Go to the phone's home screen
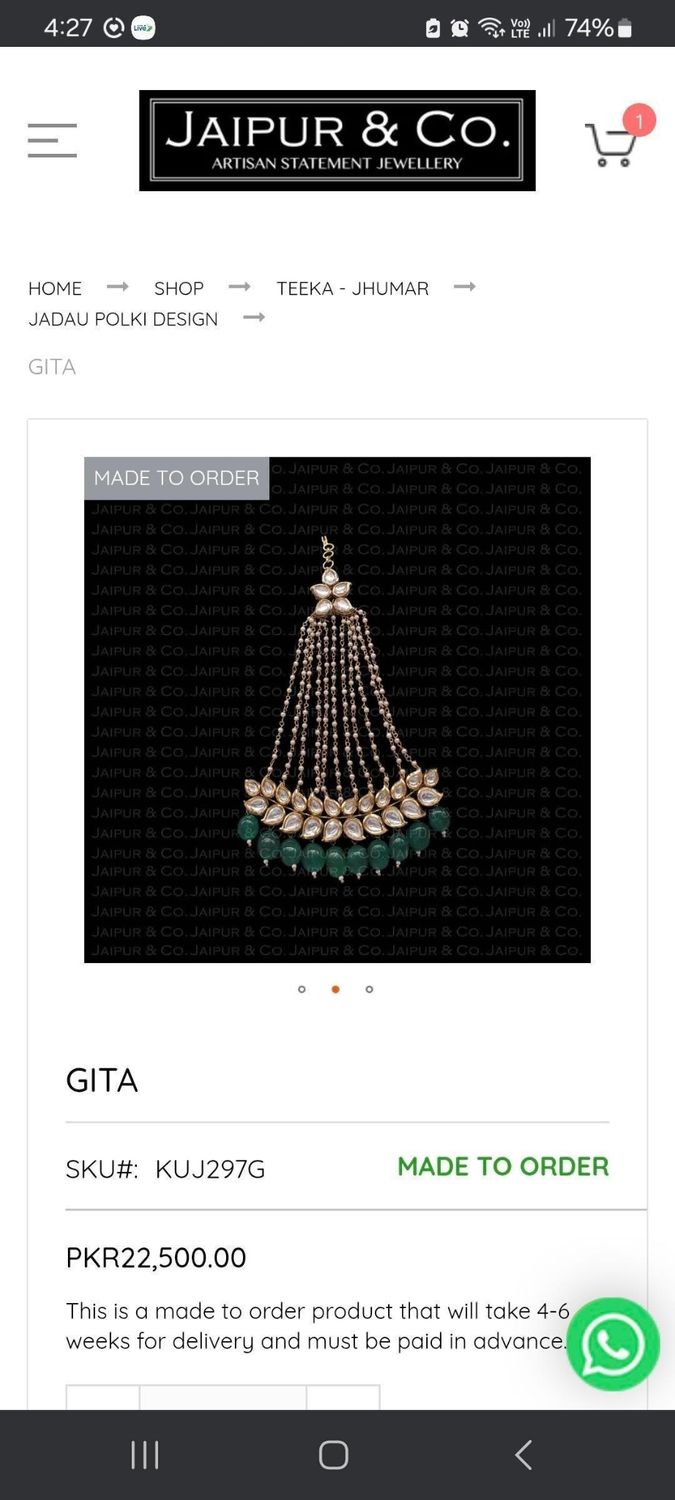The image size is (675, 1500). click(334, 1455)
